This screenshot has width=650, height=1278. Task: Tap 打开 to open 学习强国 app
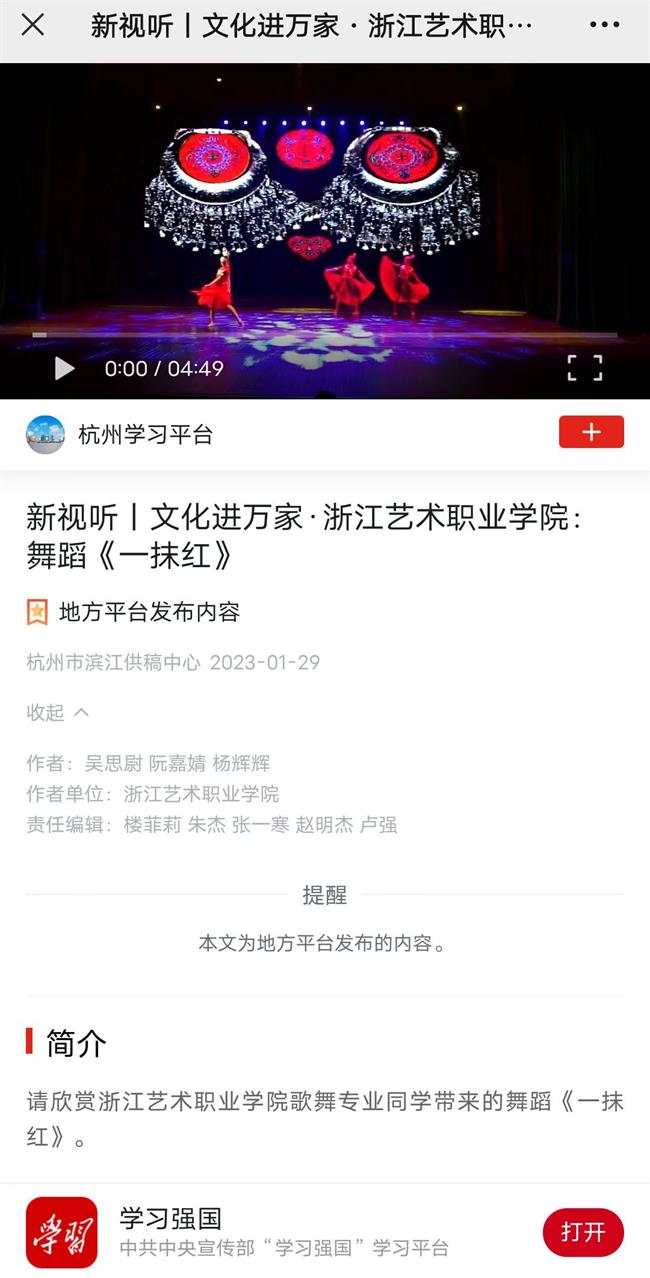click(x=583, y=1232)
